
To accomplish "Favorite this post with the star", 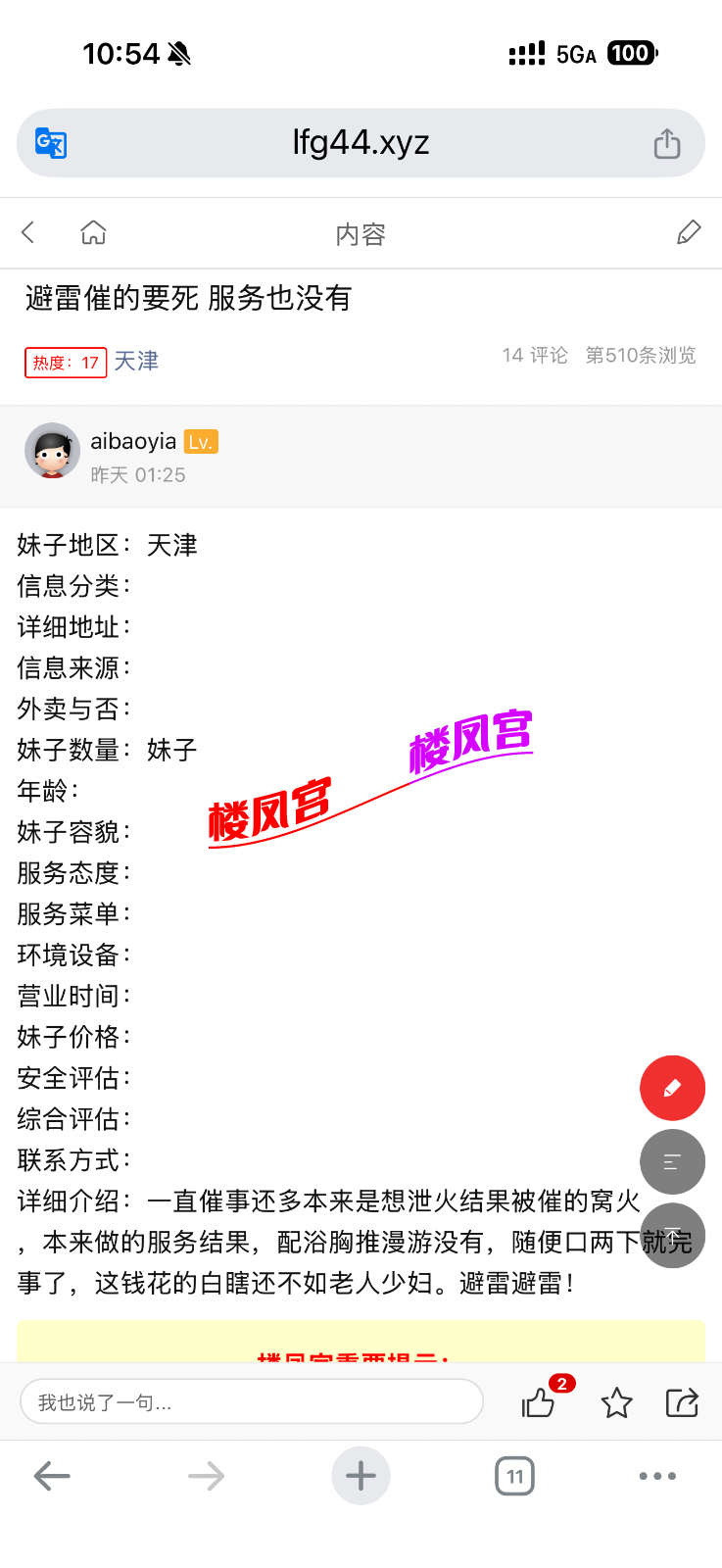I will (616, 1402).
